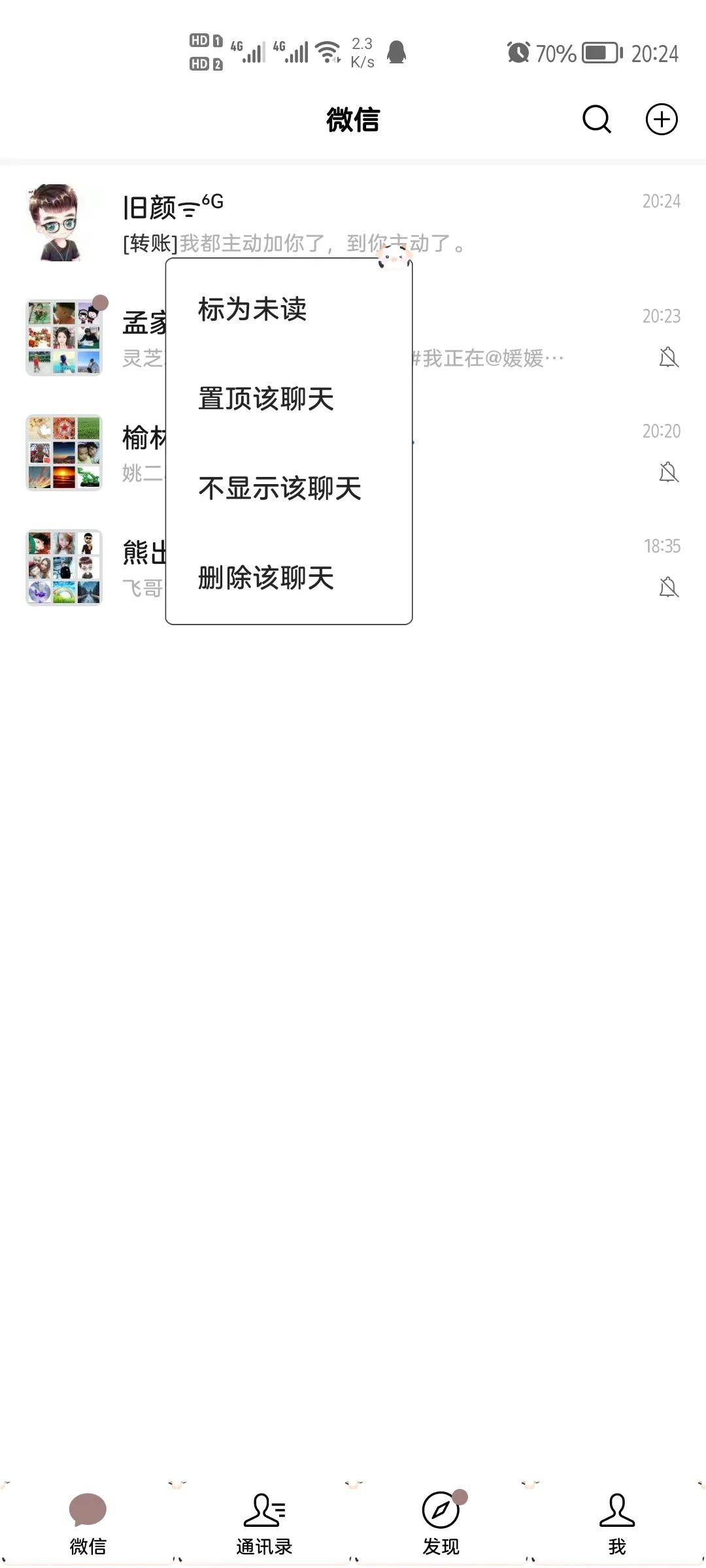
Task: Switch to the 发现 tab
Action: click(x=441, y=1523)
